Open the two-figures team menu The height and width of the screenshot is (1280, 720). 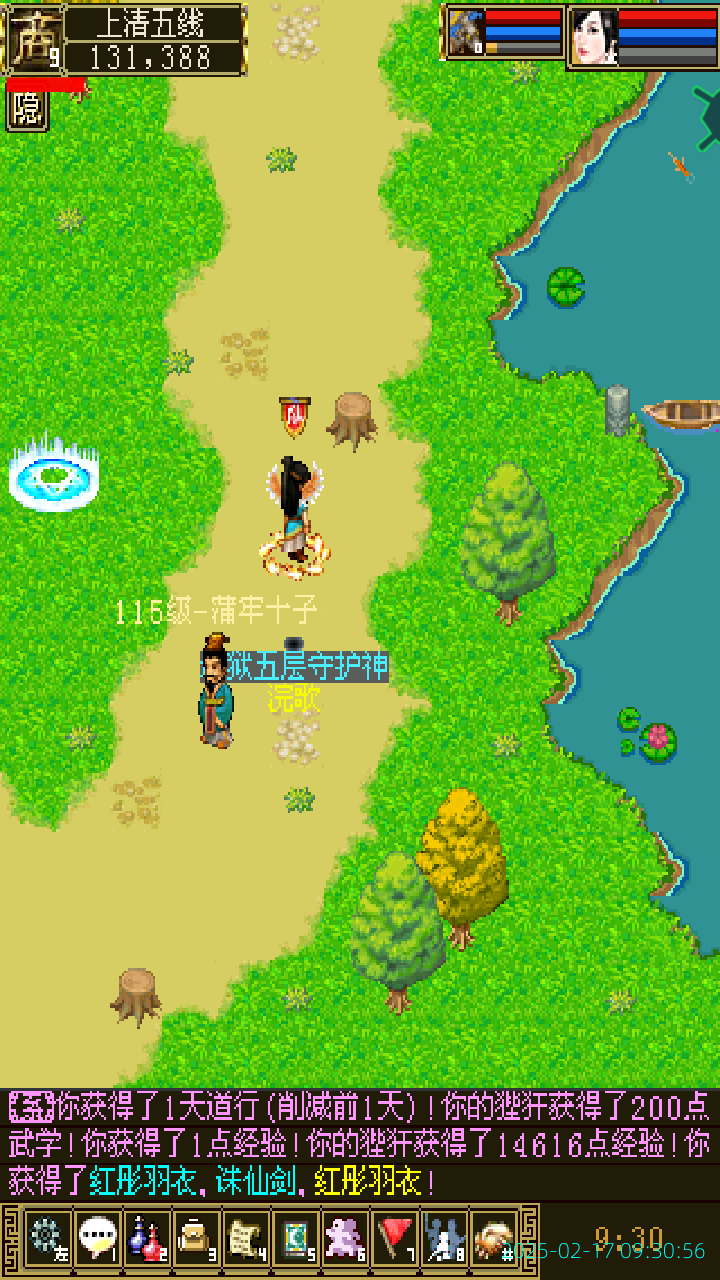point(444,1239)
